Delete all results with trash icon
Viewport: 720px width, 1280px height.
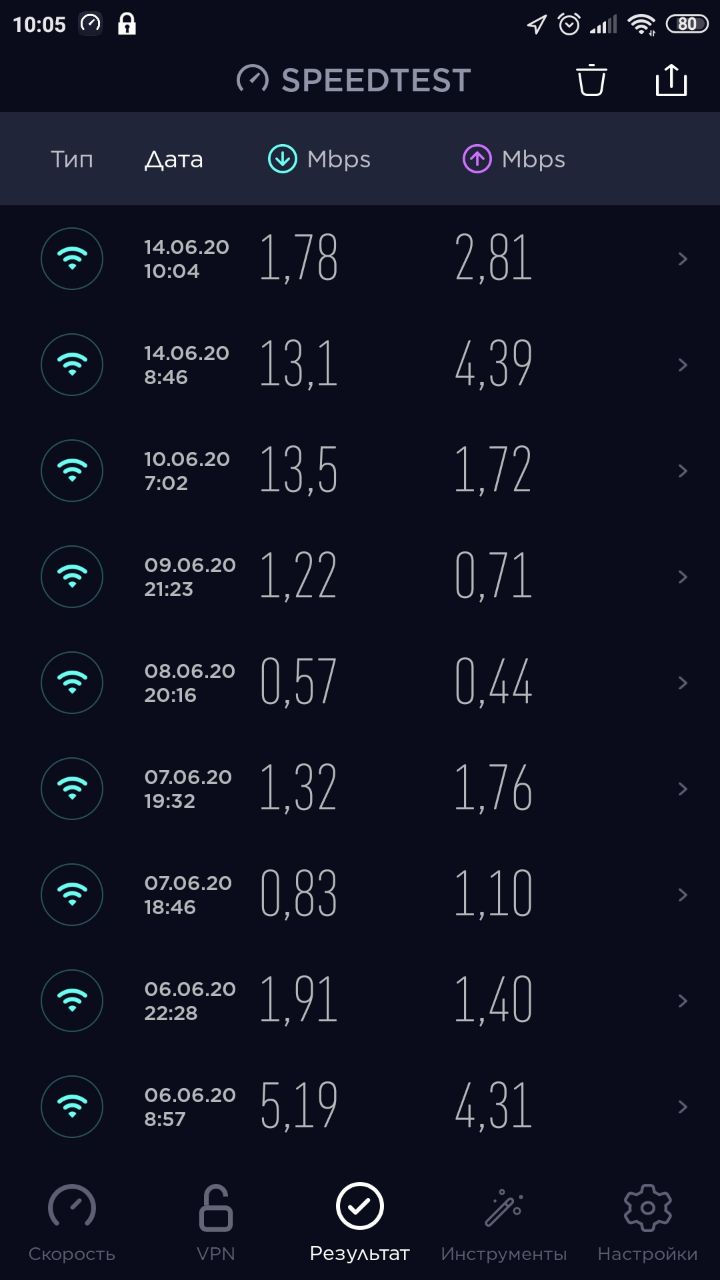(x=592, y=80)
